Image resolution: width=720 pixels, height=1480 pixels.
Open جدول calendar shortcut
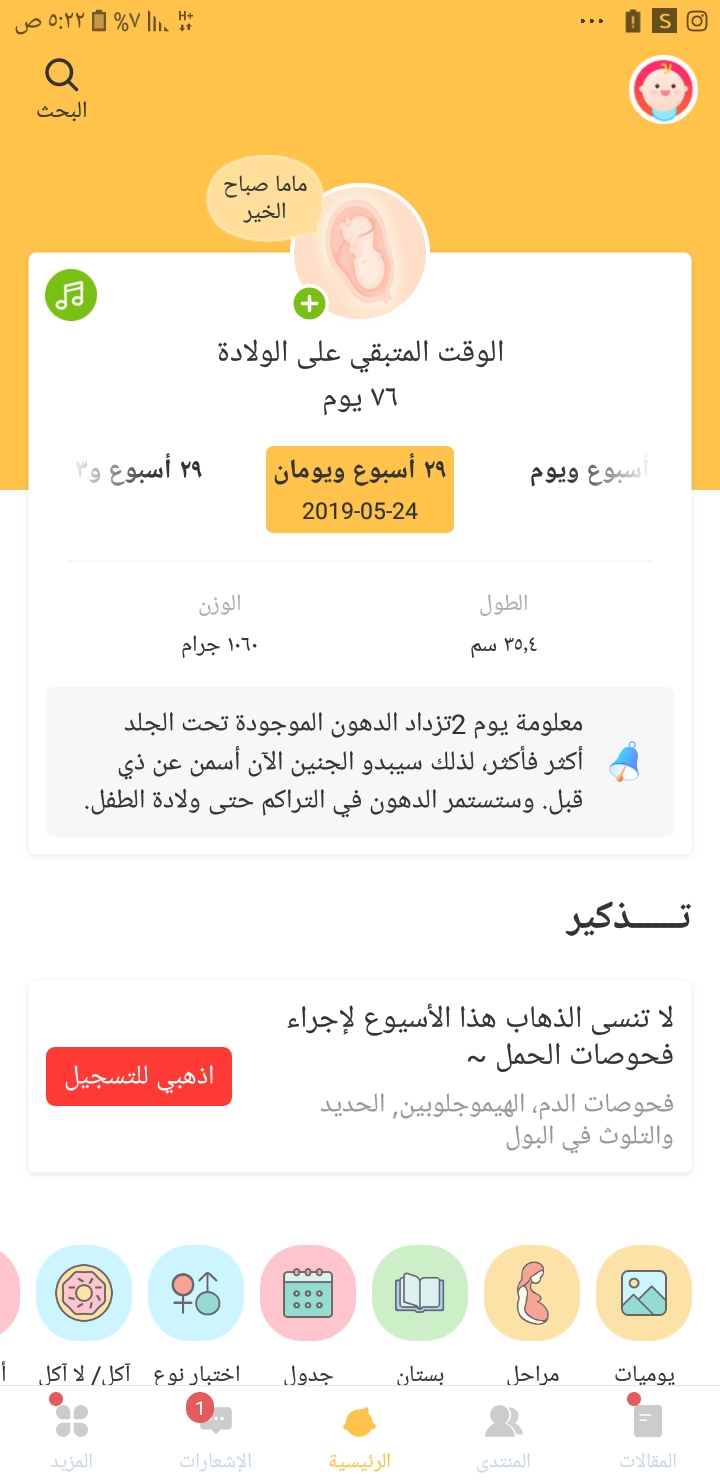pyautogui.click(x=308, y=1293)
